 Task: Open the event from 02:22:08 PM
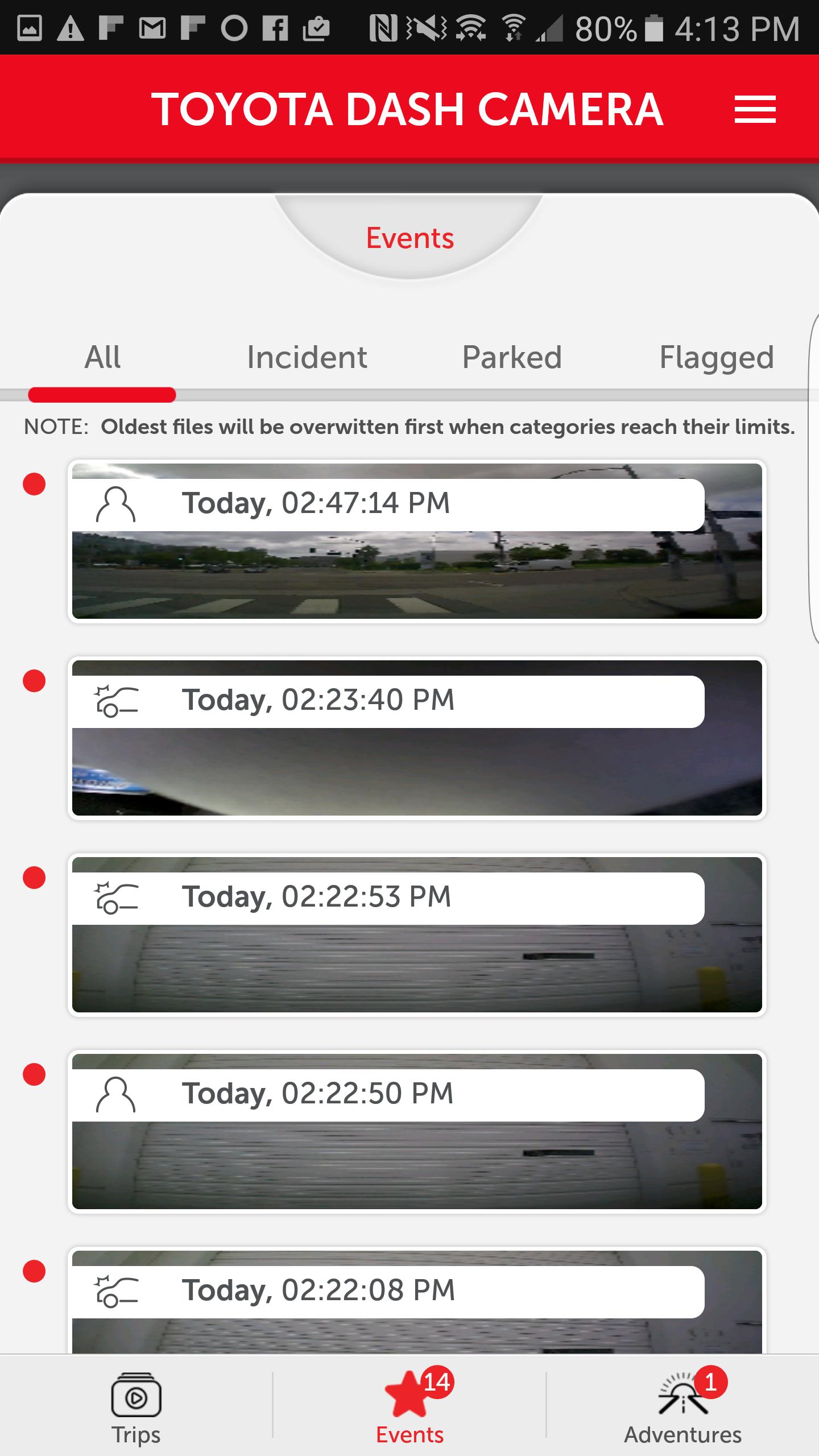coord(417,1302)
